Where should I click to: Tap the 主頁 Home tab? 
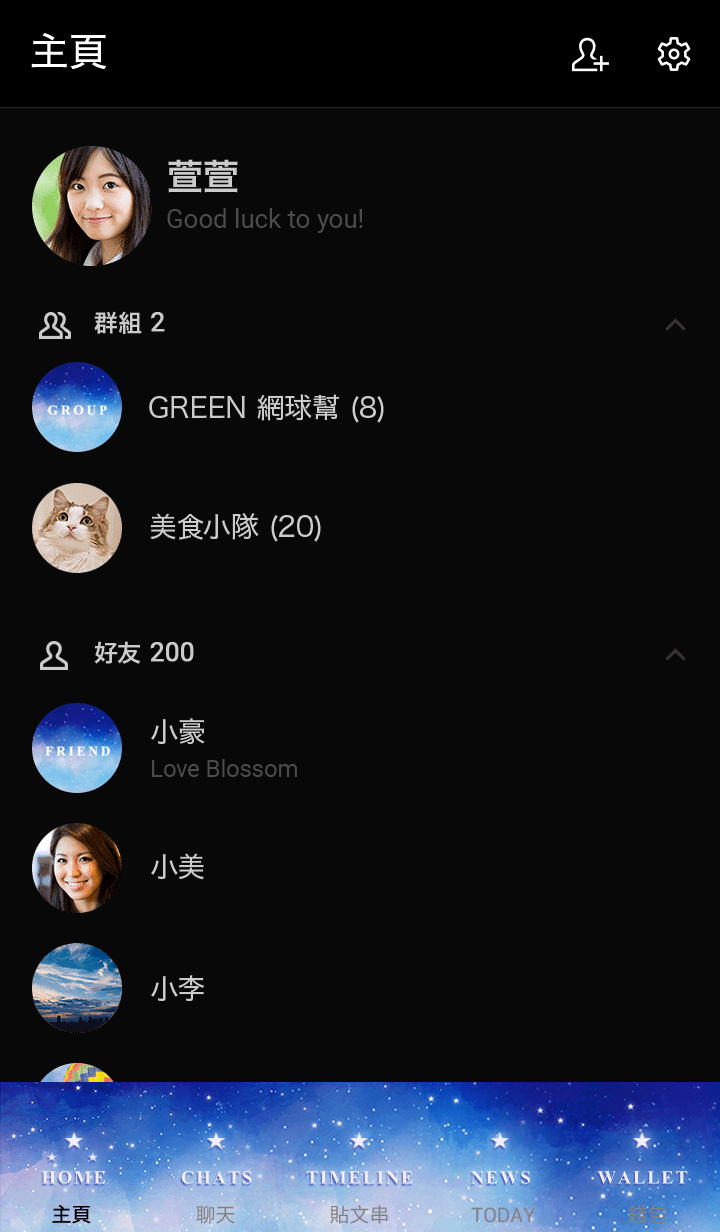[x=73, y=1180]
